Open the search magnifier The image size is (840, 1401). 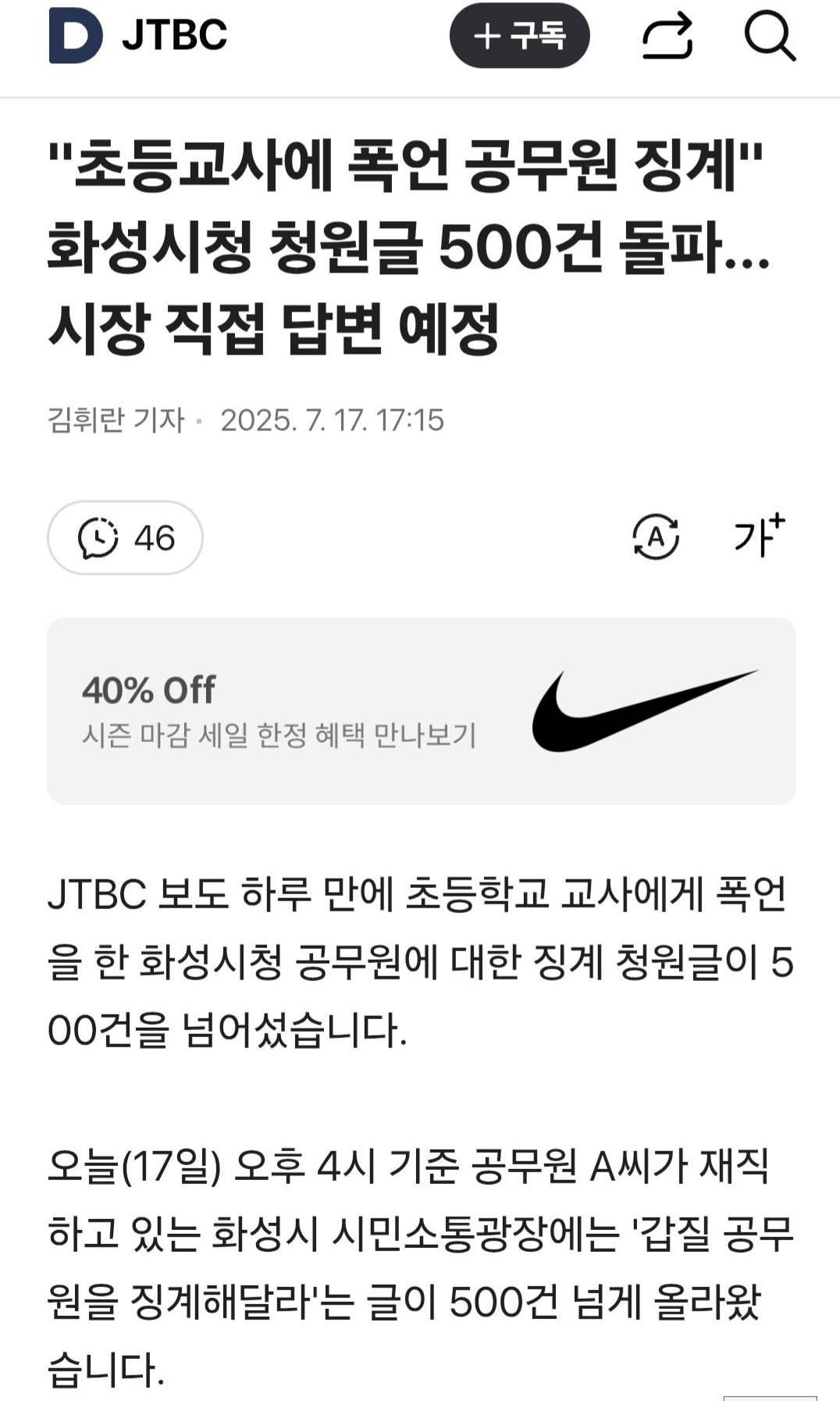coord(769,36)
